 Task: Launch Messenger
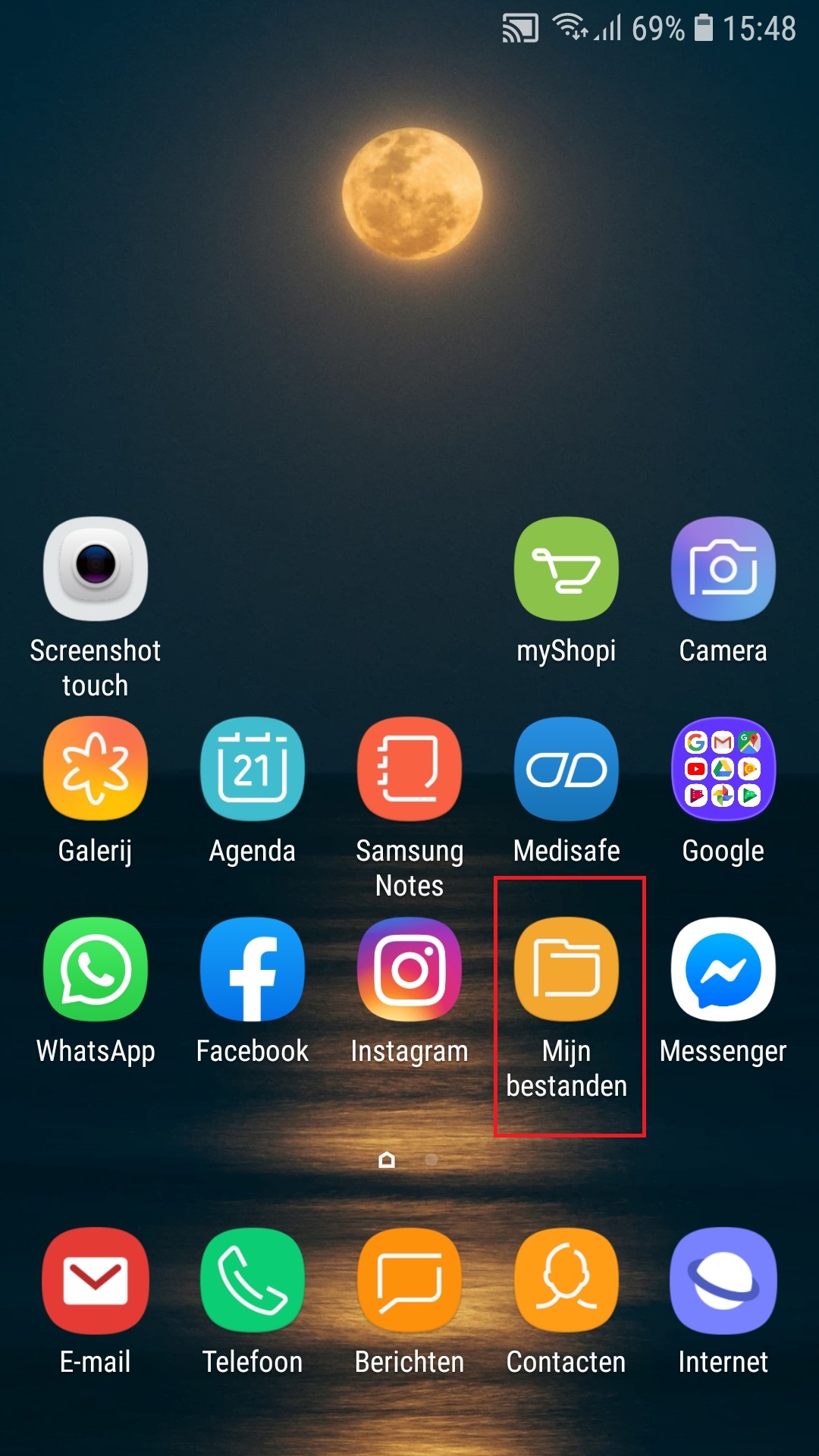[723, 969]
